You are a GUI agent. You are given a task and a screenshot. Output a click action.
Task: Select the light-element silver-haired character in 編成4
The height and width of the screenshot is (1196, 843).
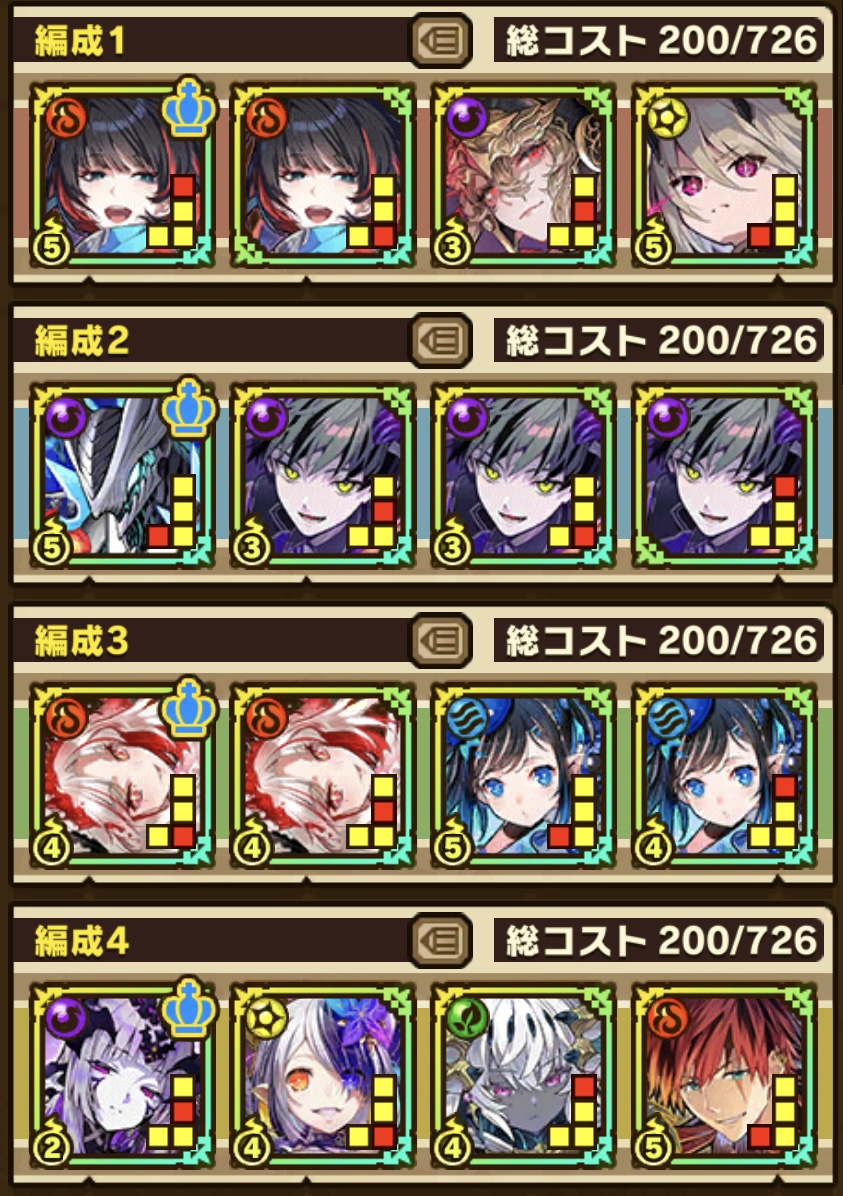pos(322,1072)
